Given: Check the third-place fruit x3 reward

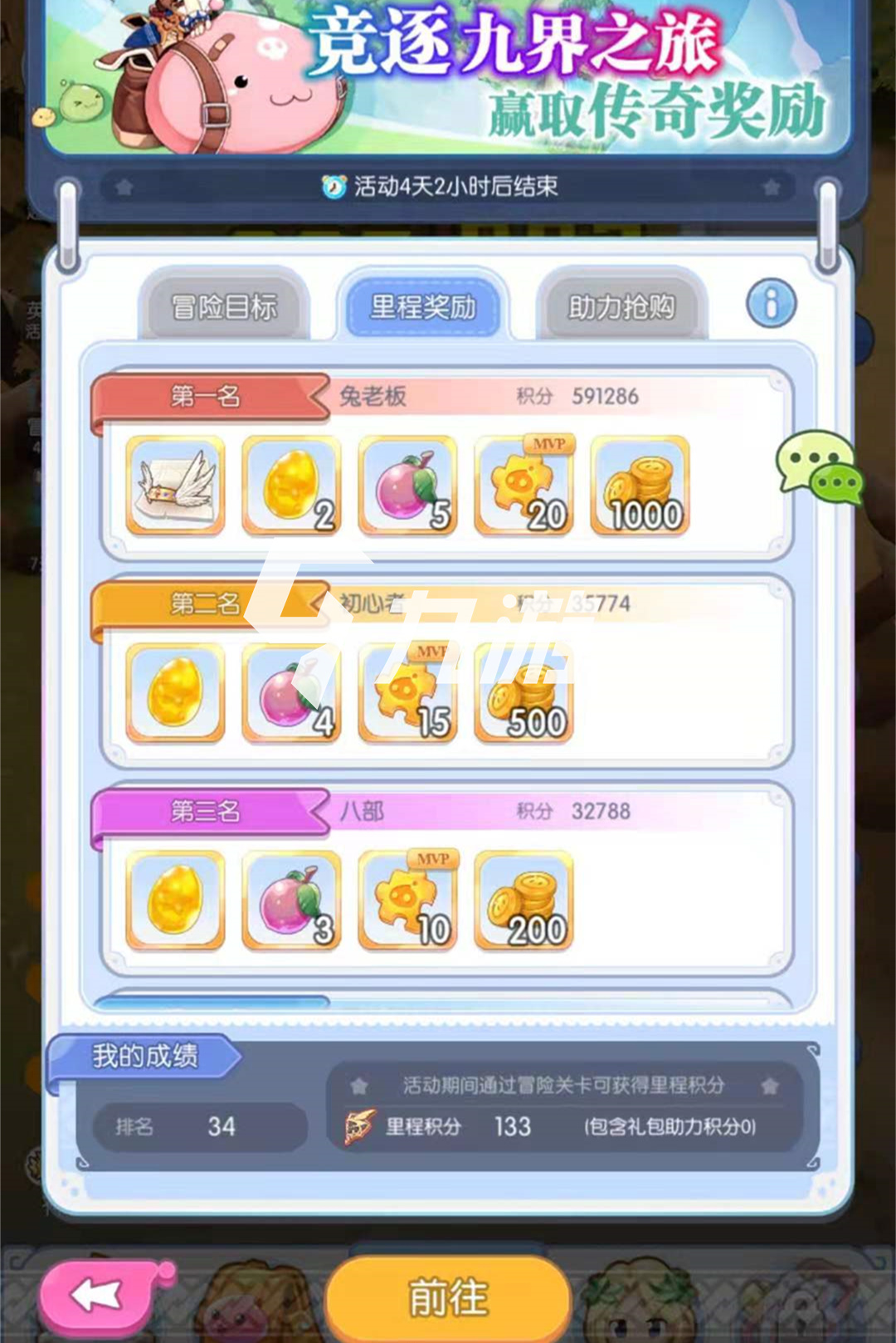Looking at the screenshot, I should 291,901.
